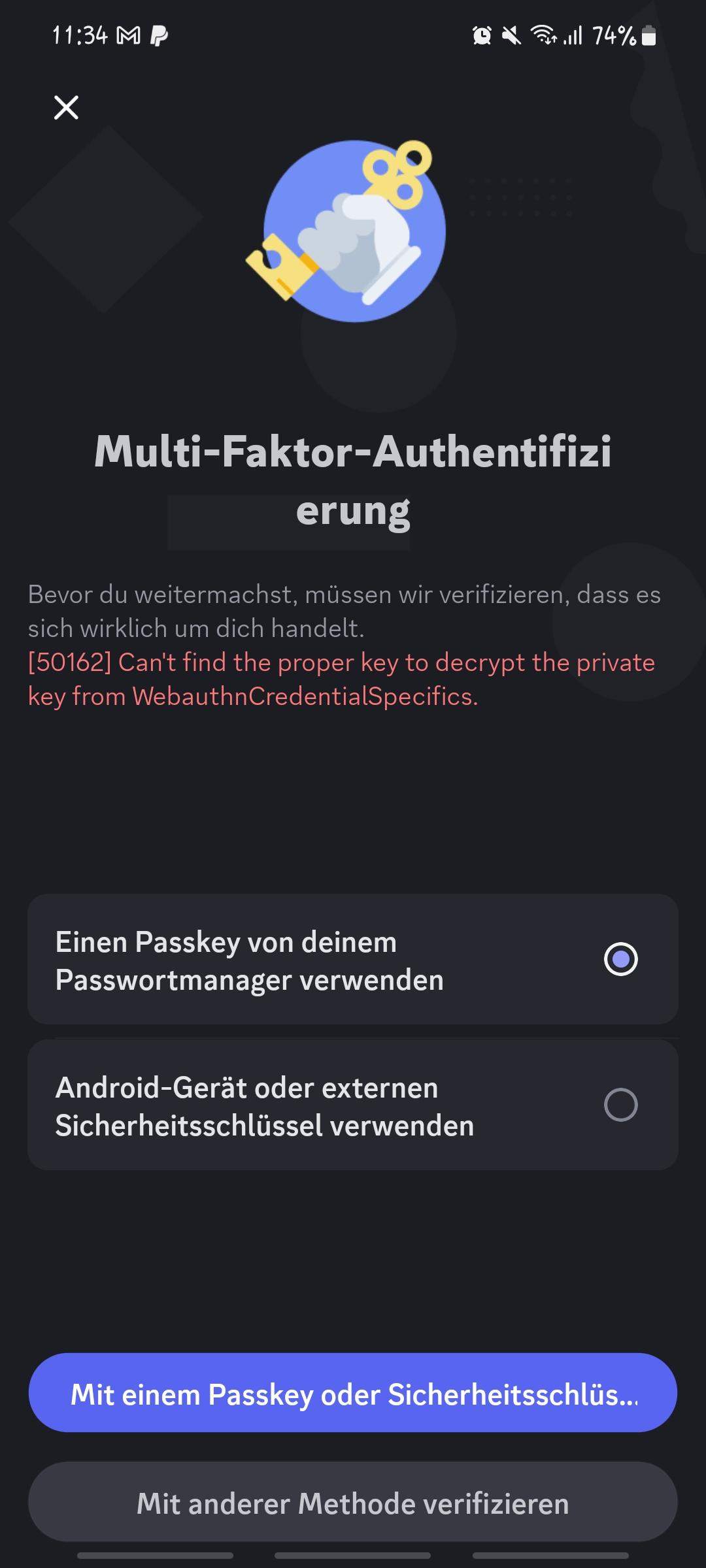The width and height of the screenshot is (706, 1568).
Task: Tap the alarm clock status icon
Action: (482, 37)
